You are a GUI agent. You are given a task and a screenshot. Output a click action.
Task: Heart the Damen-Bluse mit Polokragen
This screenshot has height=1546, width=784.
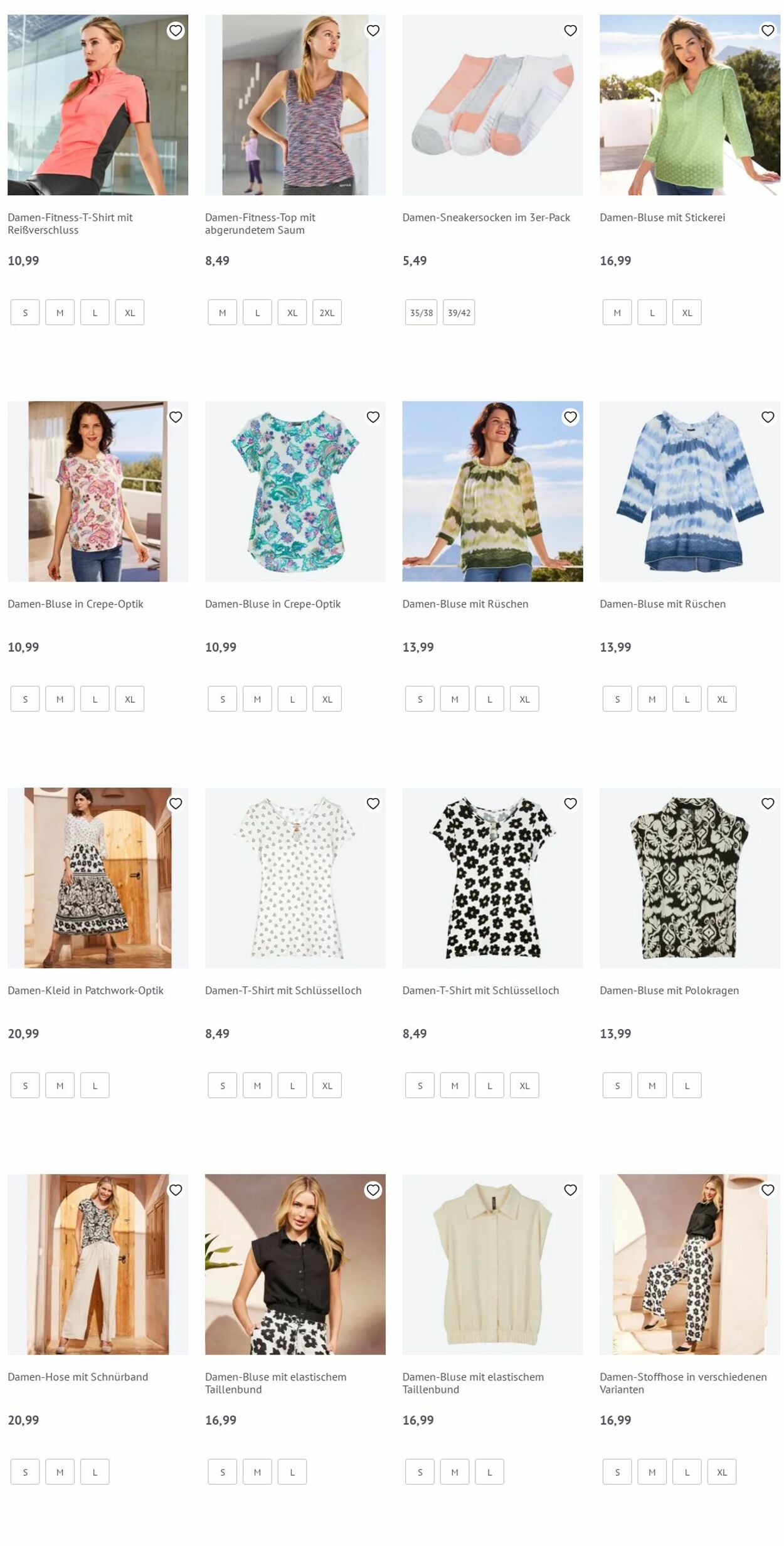click(767, 804)
